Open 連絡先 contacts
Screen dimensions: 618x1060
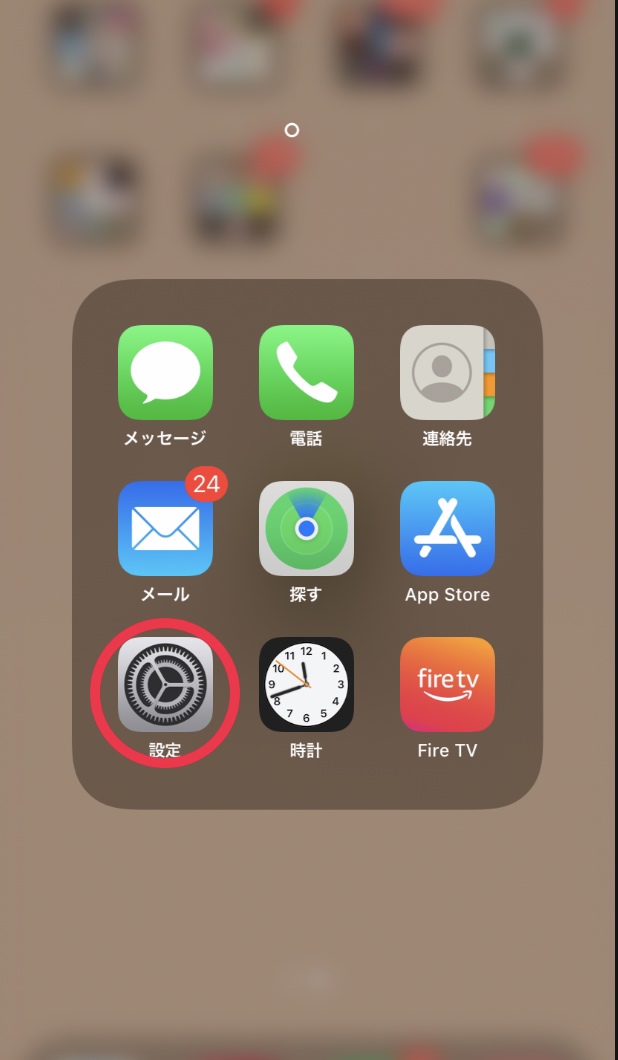pos(447,372)
